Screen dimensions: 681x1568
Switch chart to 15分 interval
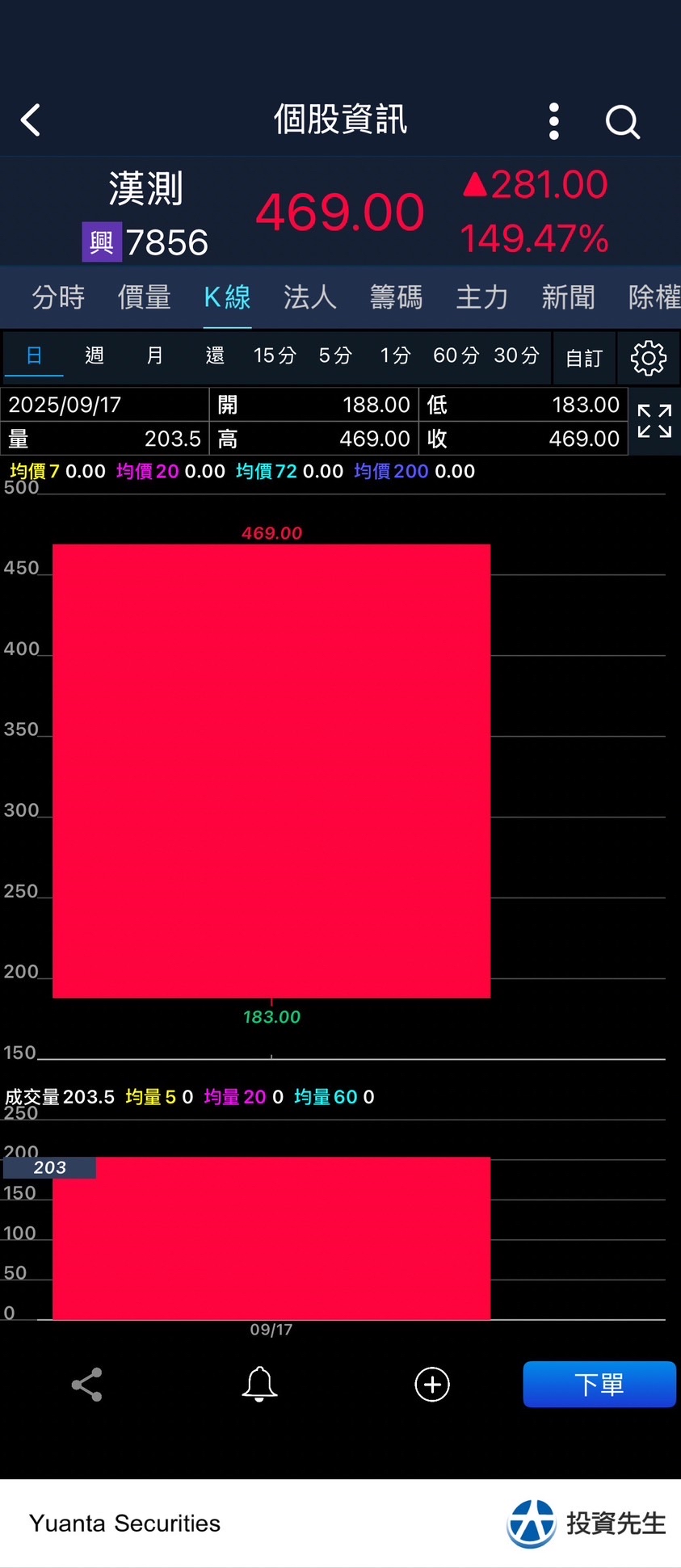[275, 355]
